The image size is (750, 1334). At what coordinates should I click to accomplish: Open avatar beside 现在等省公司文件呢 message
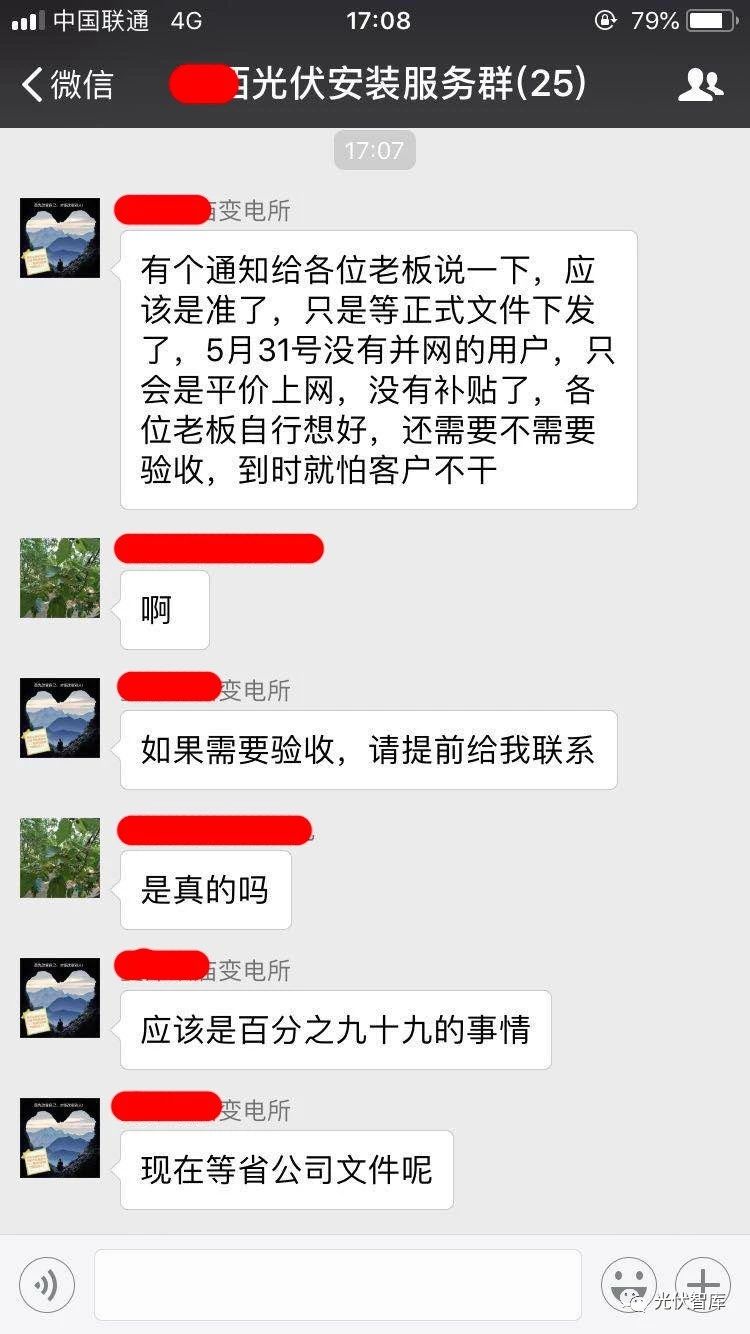pyautogui.click(x=60, y=1138)
